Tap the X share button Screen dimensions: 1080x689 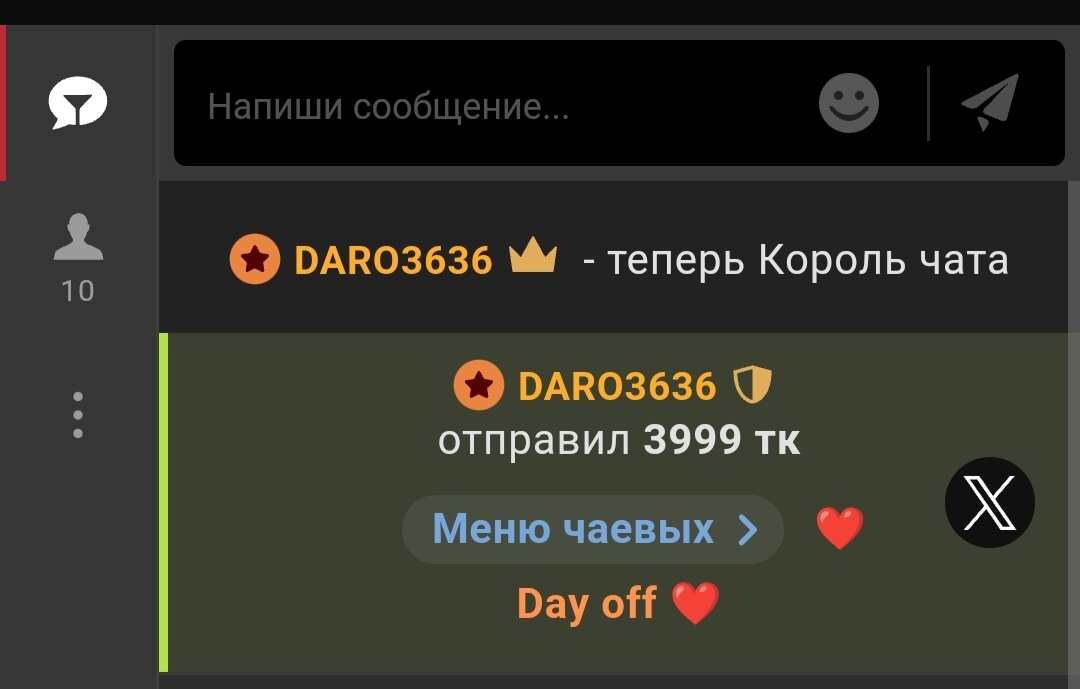click(989, 502)
